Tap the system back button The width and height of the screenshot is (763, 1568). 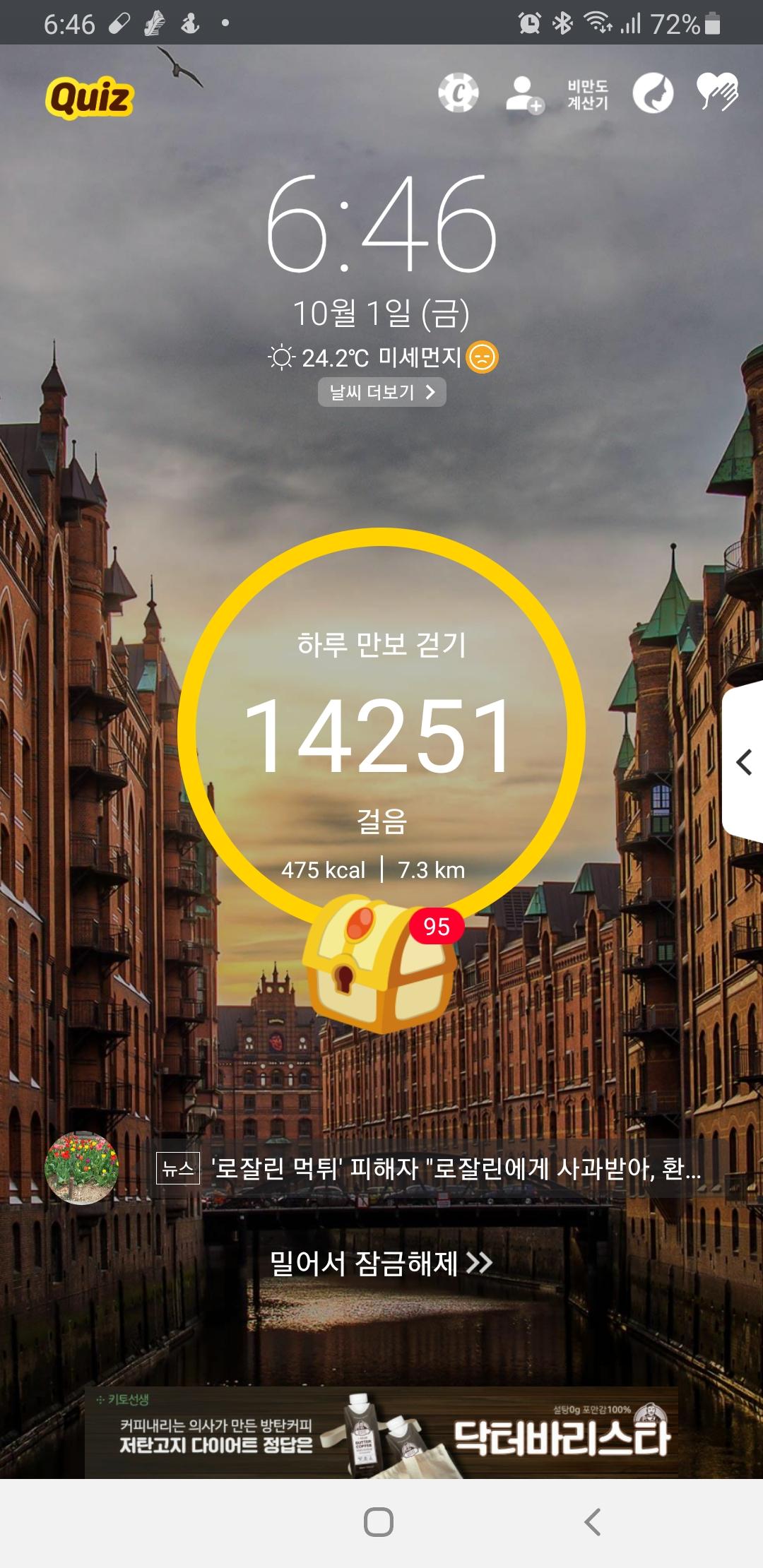tap(593, 1522)
